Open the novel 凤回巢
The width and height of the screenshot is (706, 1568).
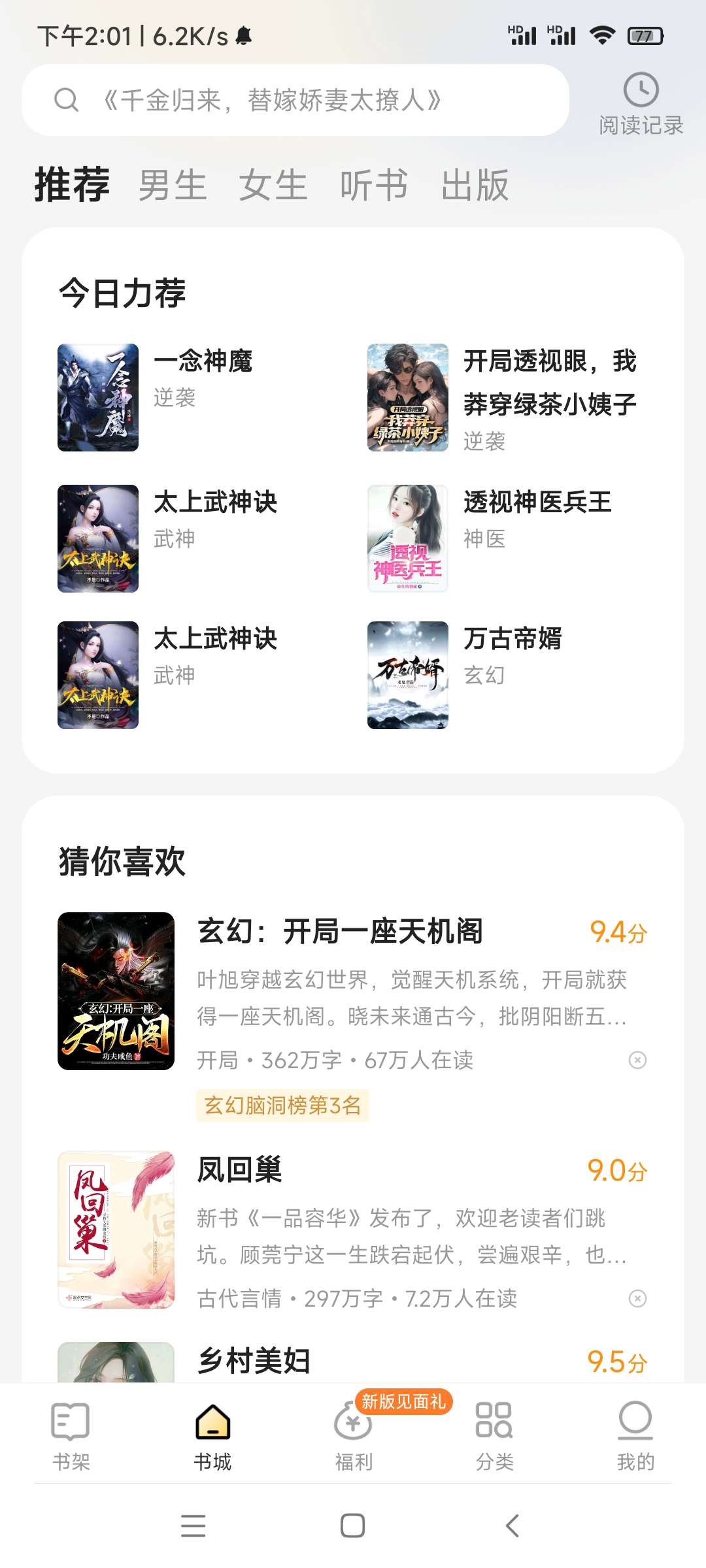tap(239, 1170)
